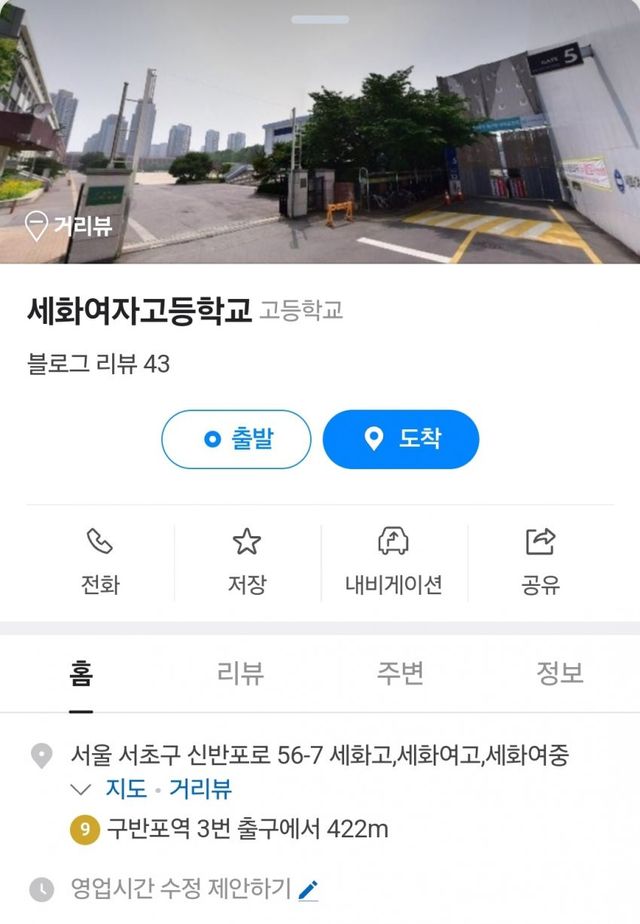This screenshot has height=924, width=640.
Task: Open the 거리뷰 link under address
Action: tap(200, 789)
